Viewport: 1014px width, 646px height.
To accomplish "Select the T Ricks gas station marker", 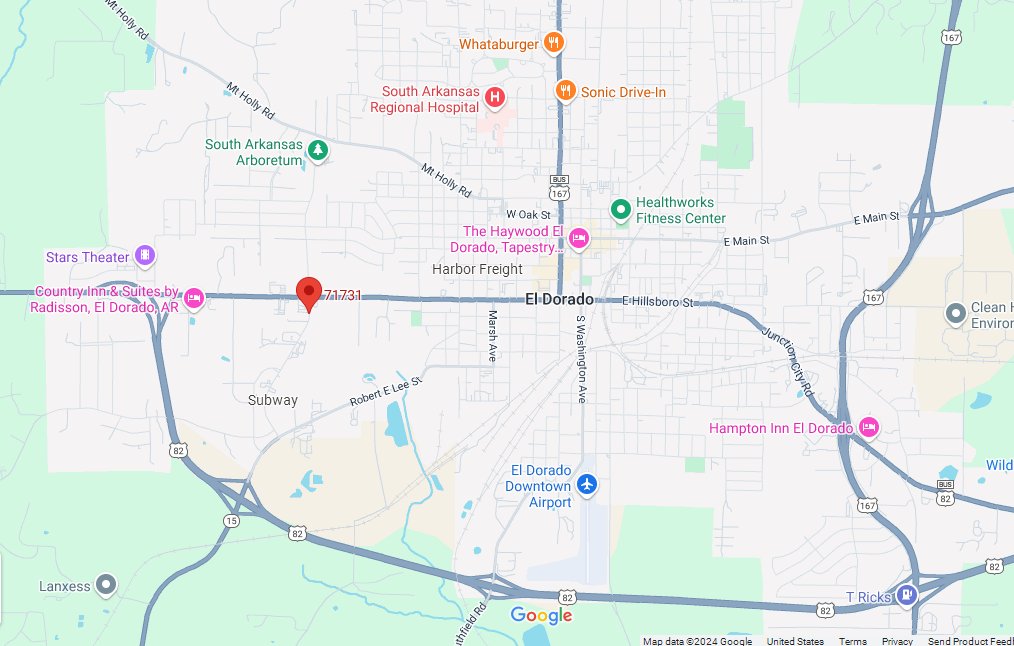I will 906,595.
